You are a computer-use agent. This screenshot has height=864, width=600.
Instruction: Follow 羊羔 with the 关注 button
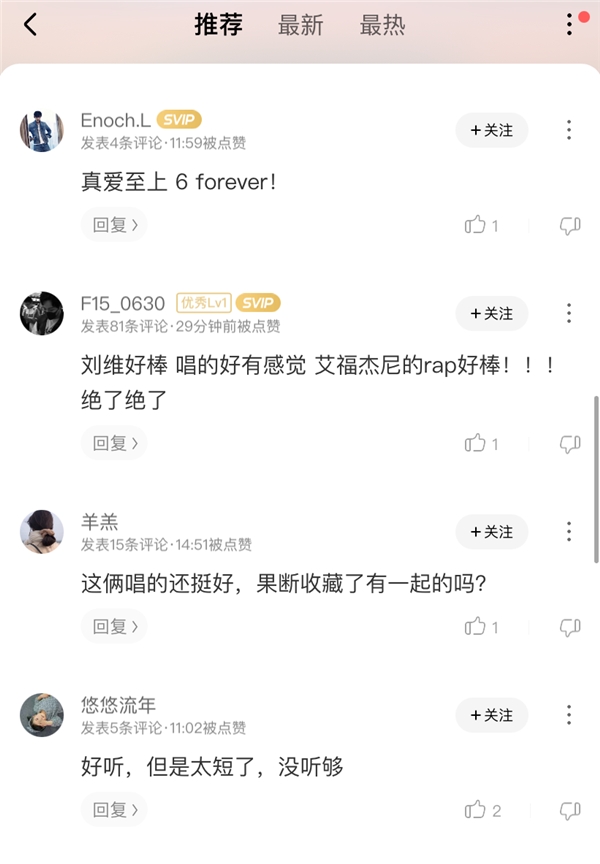pyautogui.click(x=491, y=532)
